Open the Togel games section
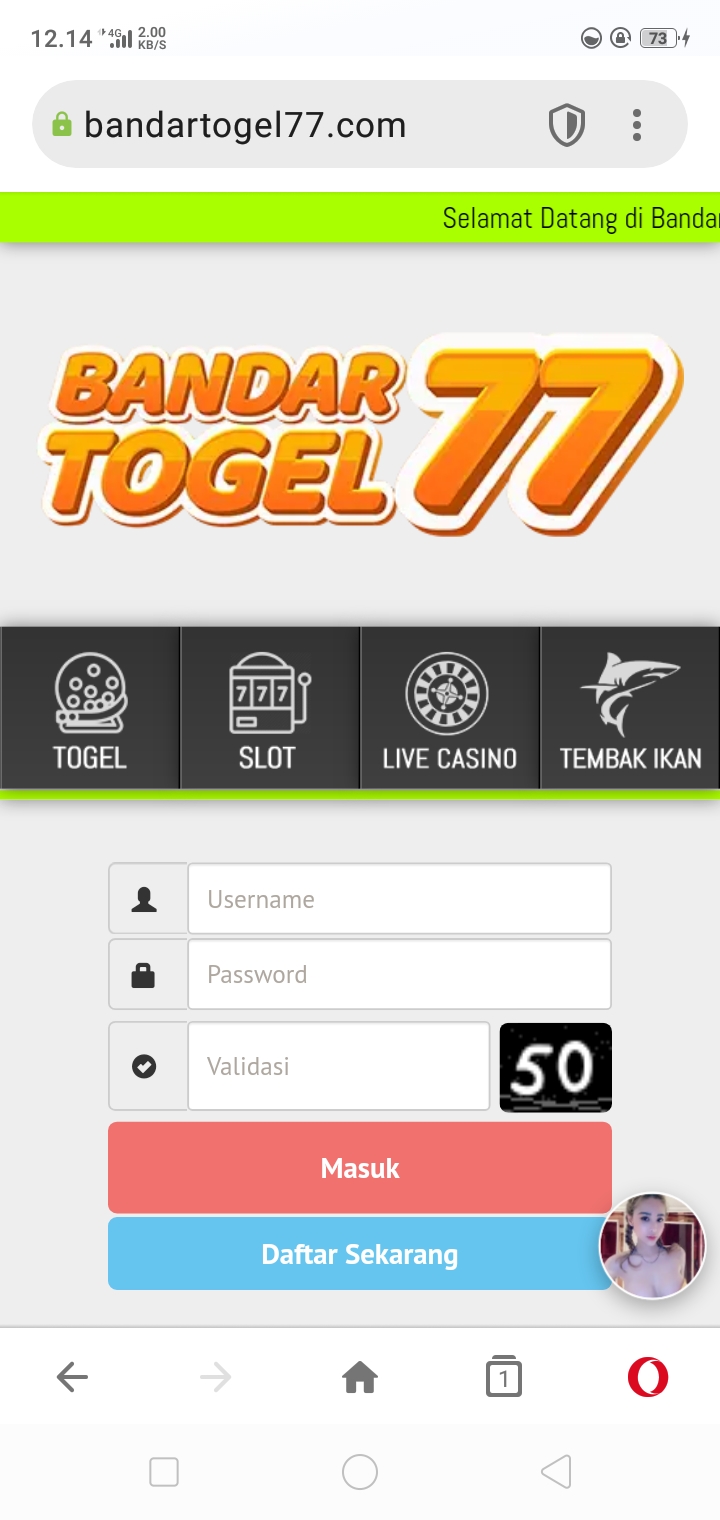 [90, 710]
